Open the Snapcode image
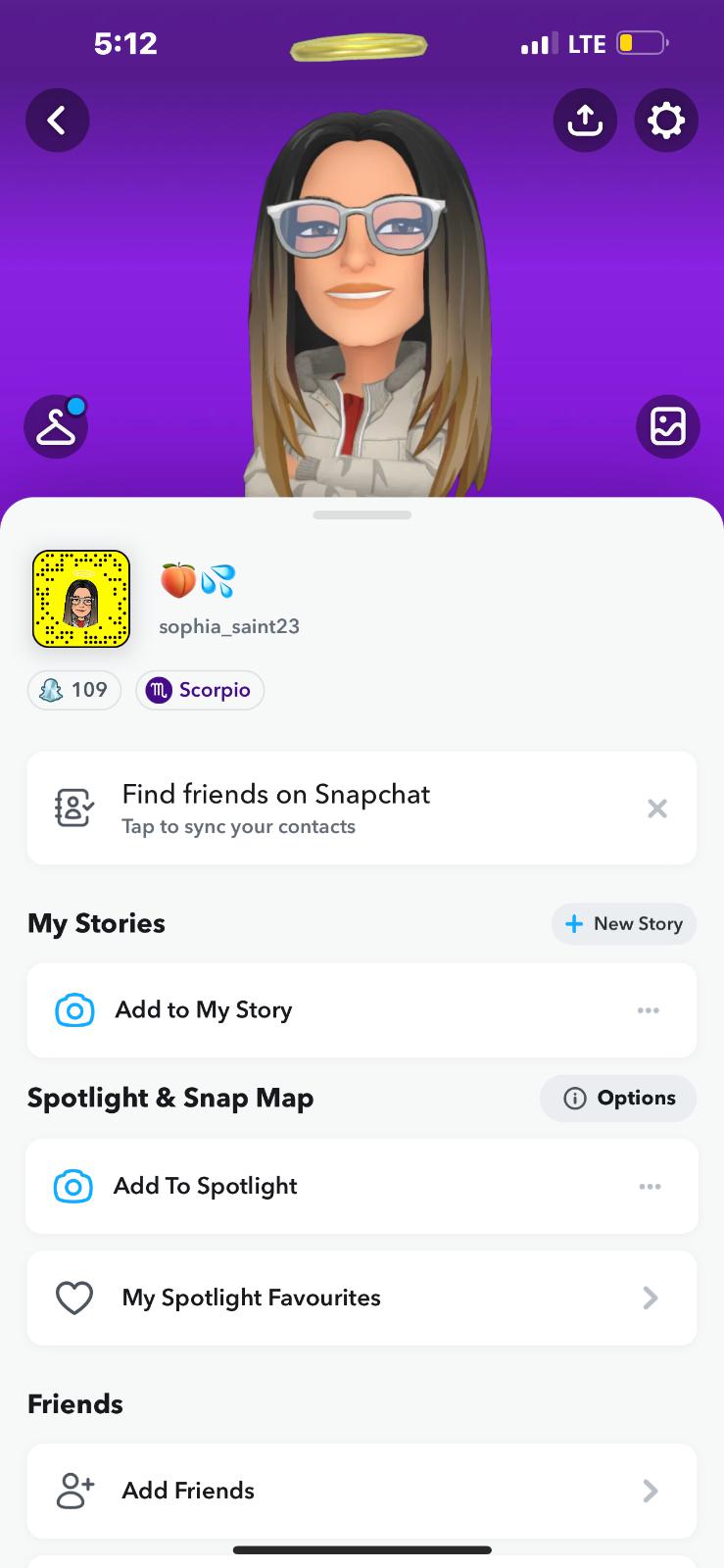 click(x=81, y=599)
